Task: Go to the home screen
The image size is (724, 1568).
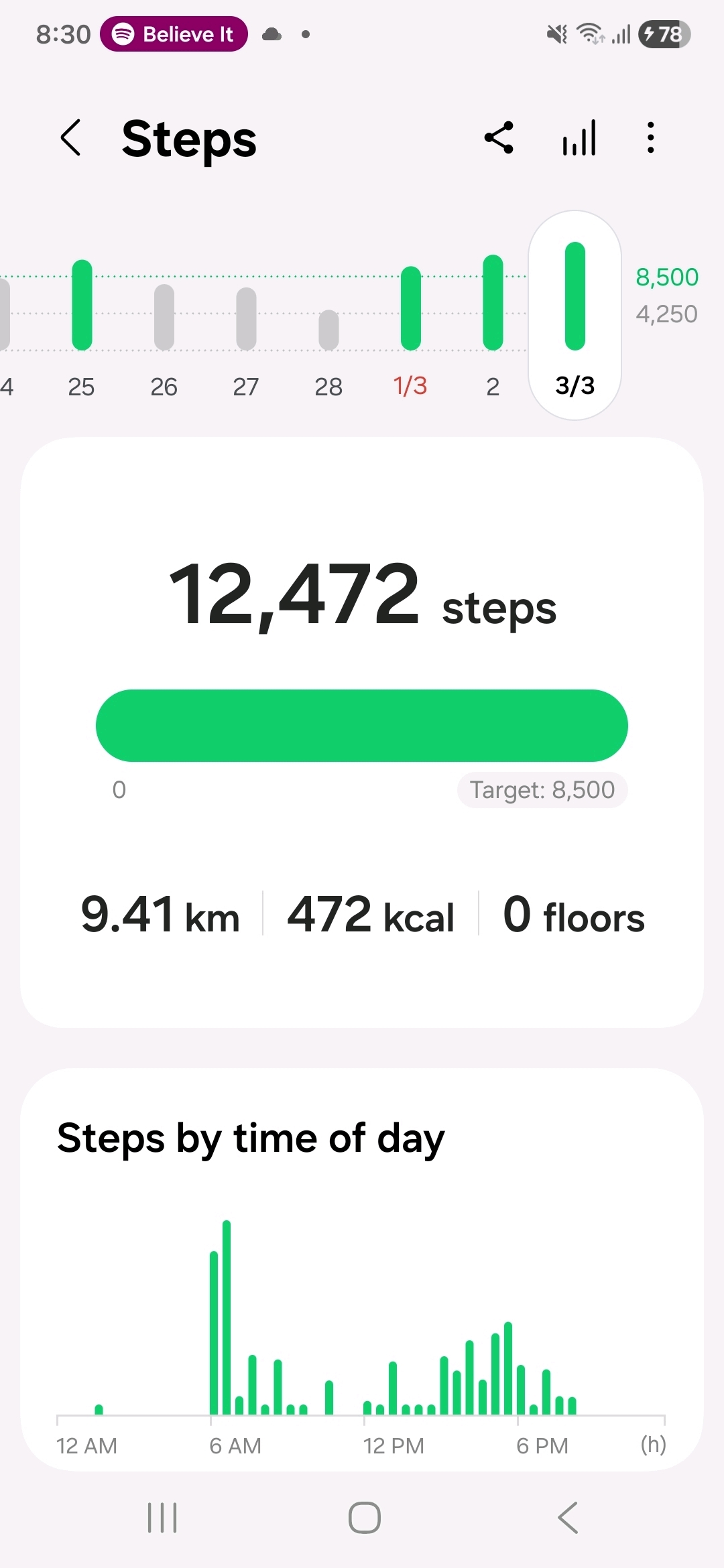Action: pyautogui.click(x=364, y=1518)
